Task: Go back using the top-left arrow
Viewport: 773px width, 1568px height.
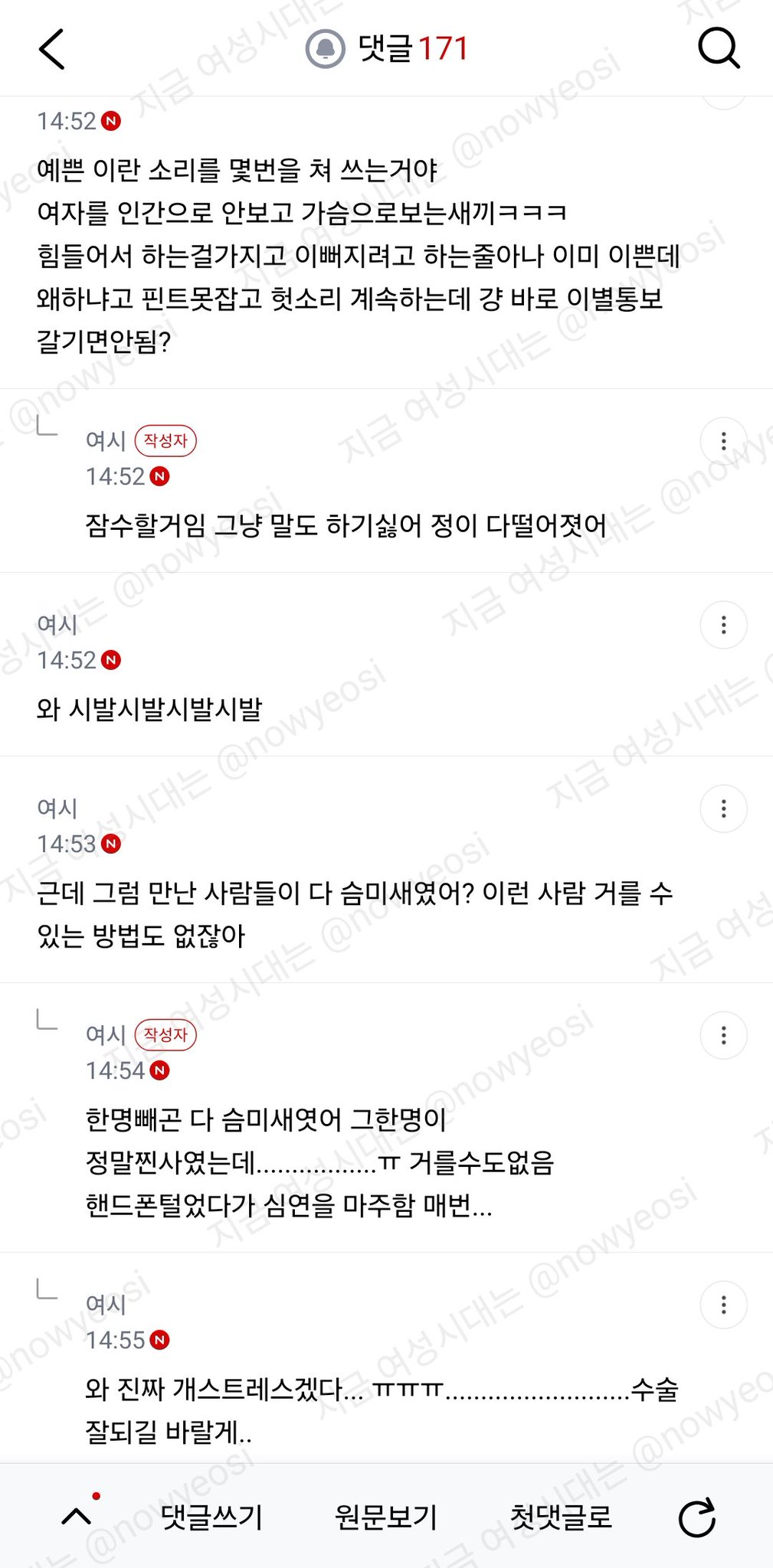Action: coord(52,49)
